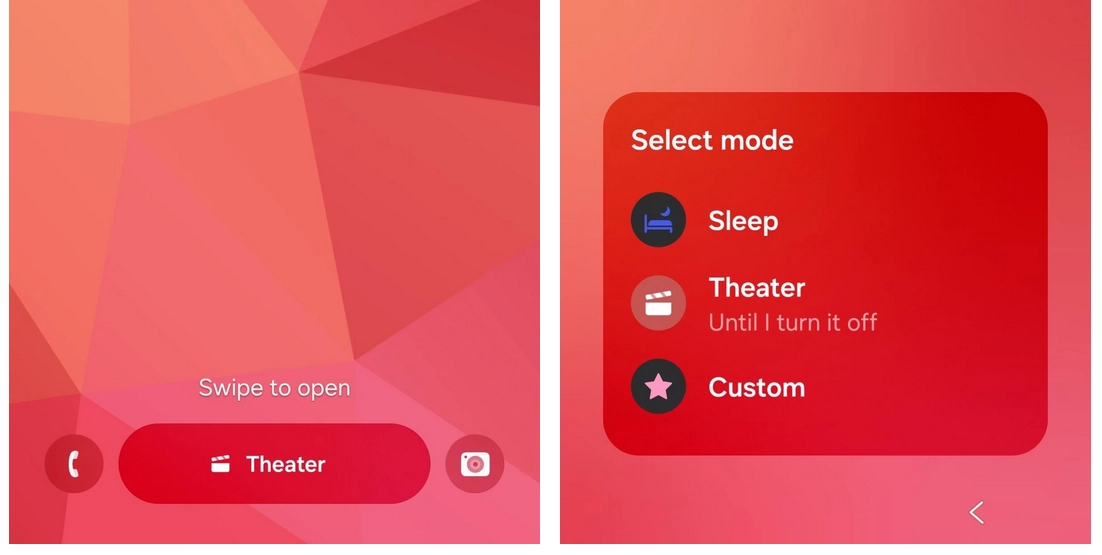Open the phone shortcut icon
The width and height of the screenshot is (1102, 555).
coord(74,464)
